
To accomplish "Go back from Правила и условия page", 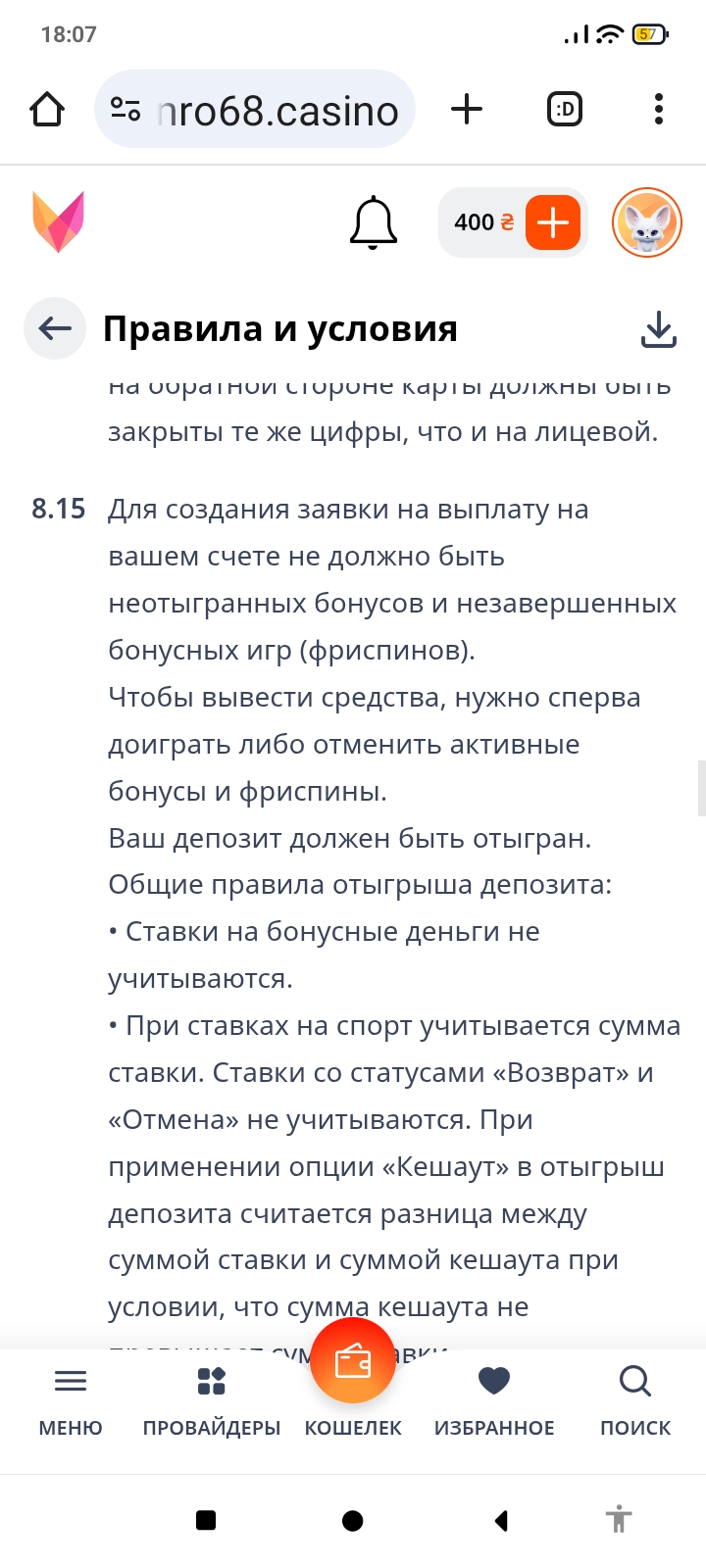I will tap(55, 328).
